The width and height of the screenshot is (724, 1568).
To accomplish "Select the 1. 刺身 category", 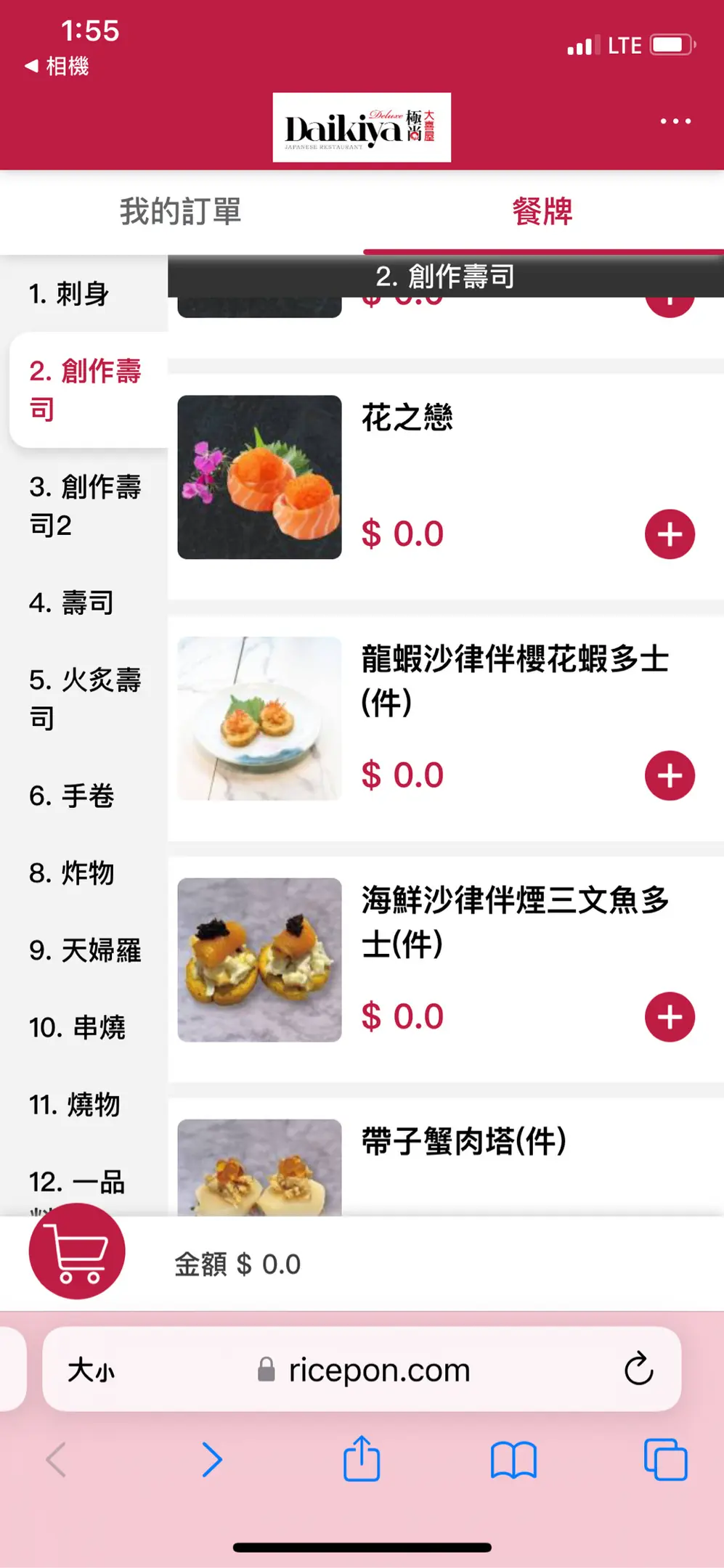I will pos(70,294).
